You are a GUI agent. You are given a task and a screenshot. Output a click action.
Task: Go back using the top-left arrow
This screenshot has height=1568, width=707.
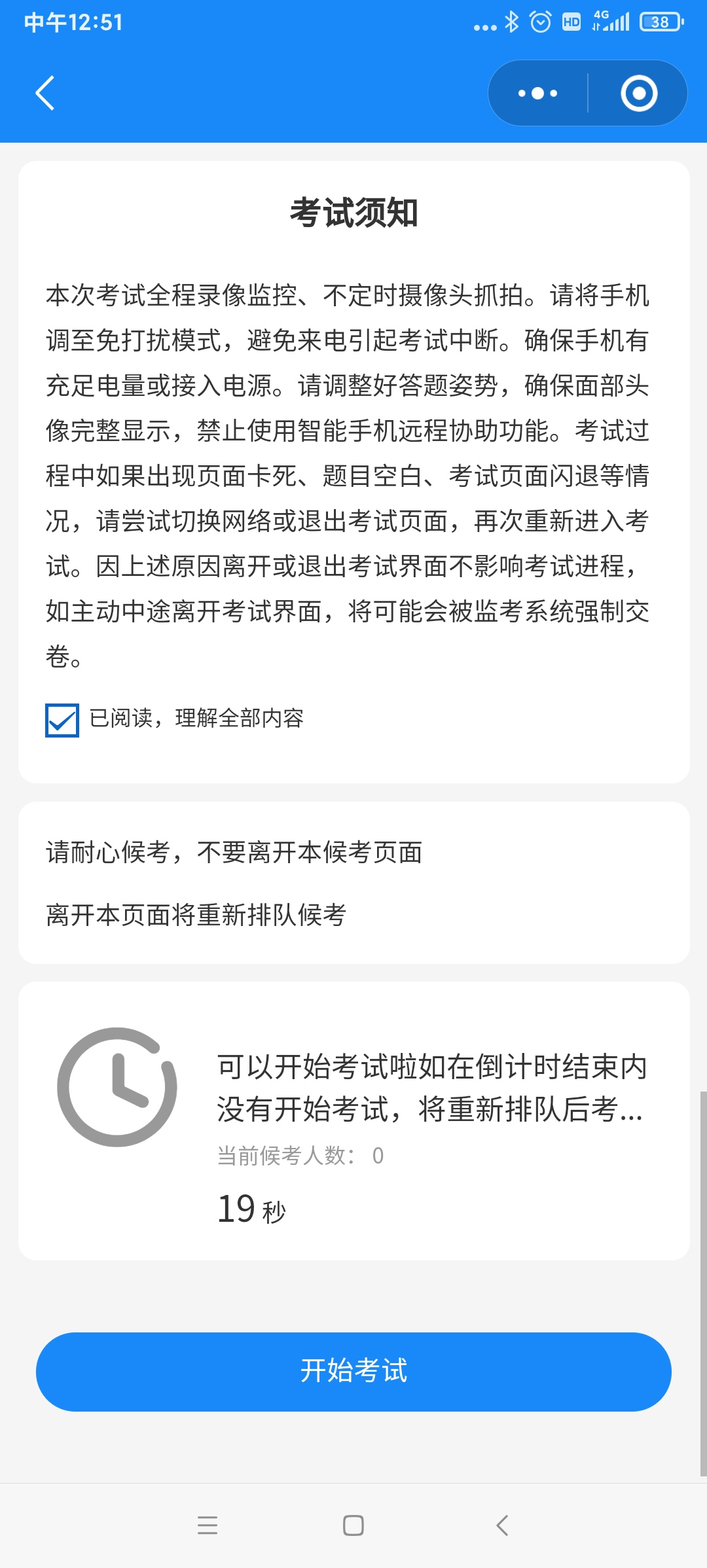(45, 94)
